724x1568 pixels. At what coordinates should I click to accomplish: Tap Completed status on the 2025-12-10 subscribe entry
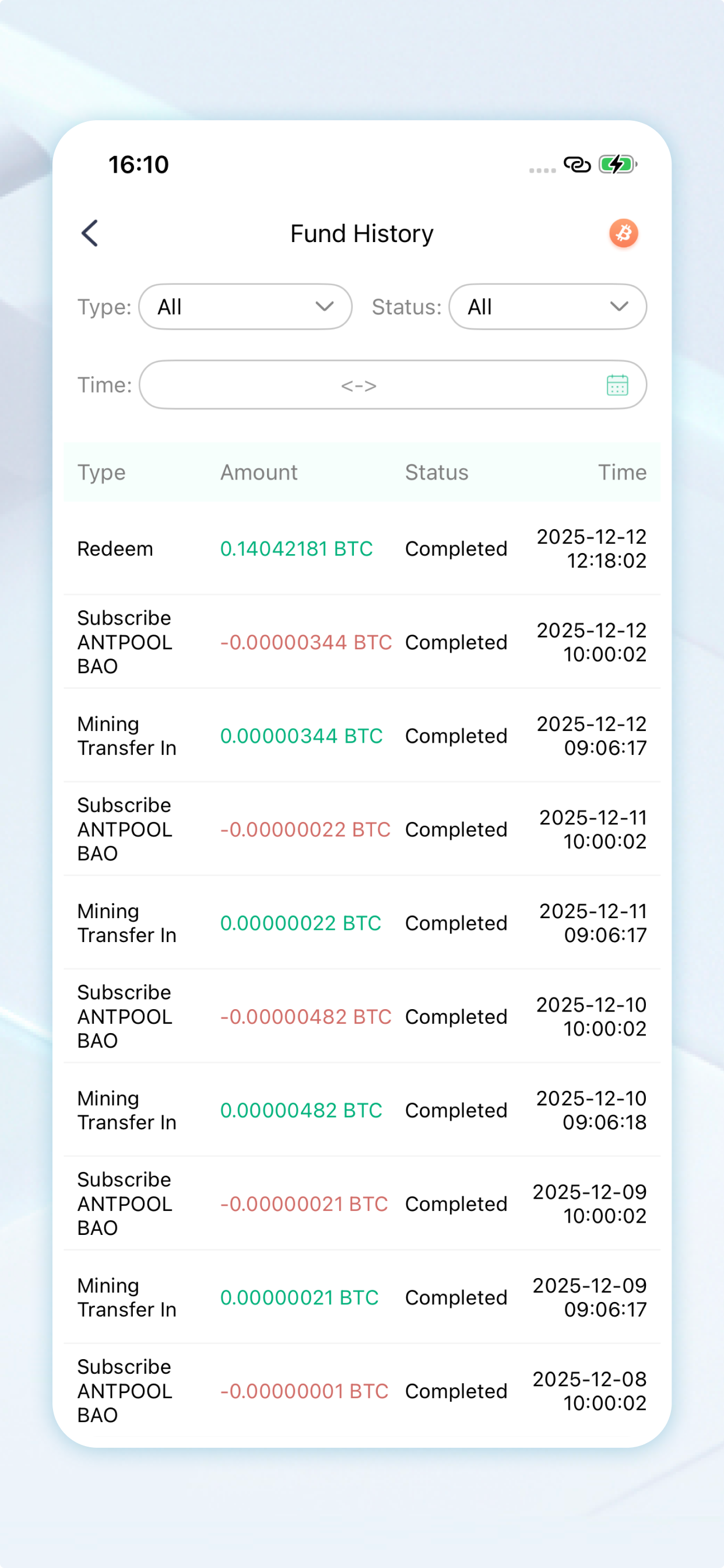456,1017
